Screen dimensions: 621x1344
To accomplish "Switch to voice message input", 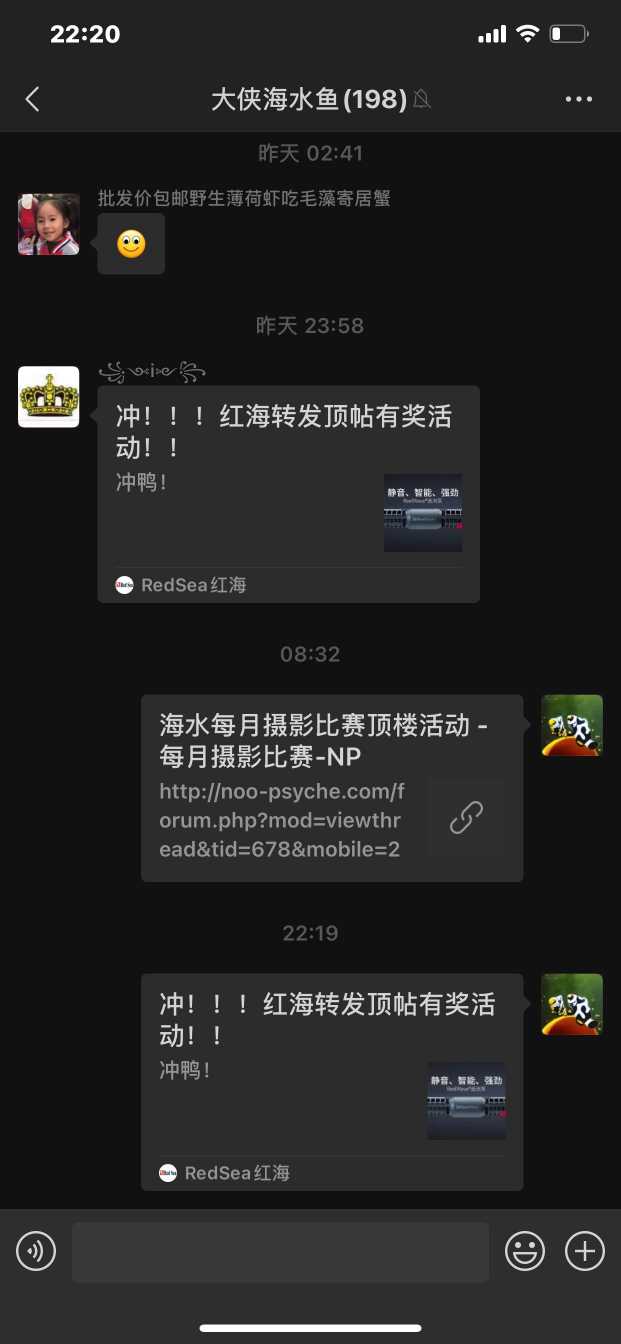I will [x=36, y=1251].
